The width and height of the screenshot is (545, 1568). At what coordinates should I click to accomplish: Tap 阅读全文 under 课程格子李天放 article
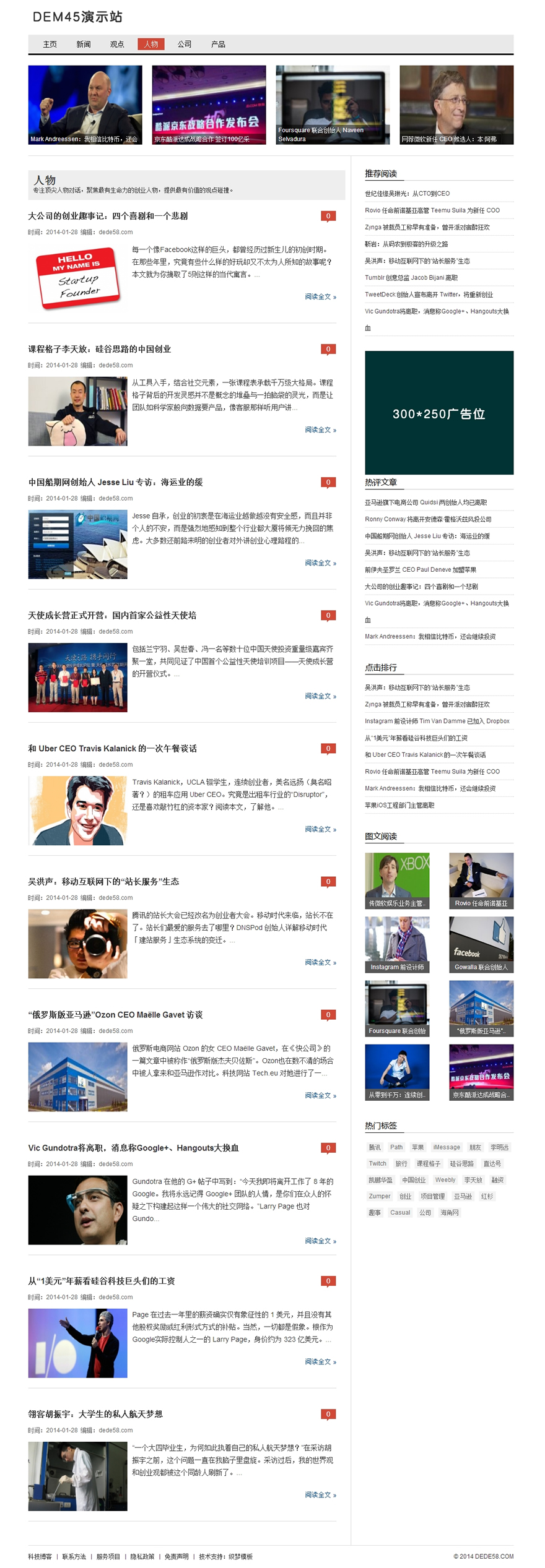point(320,430)
